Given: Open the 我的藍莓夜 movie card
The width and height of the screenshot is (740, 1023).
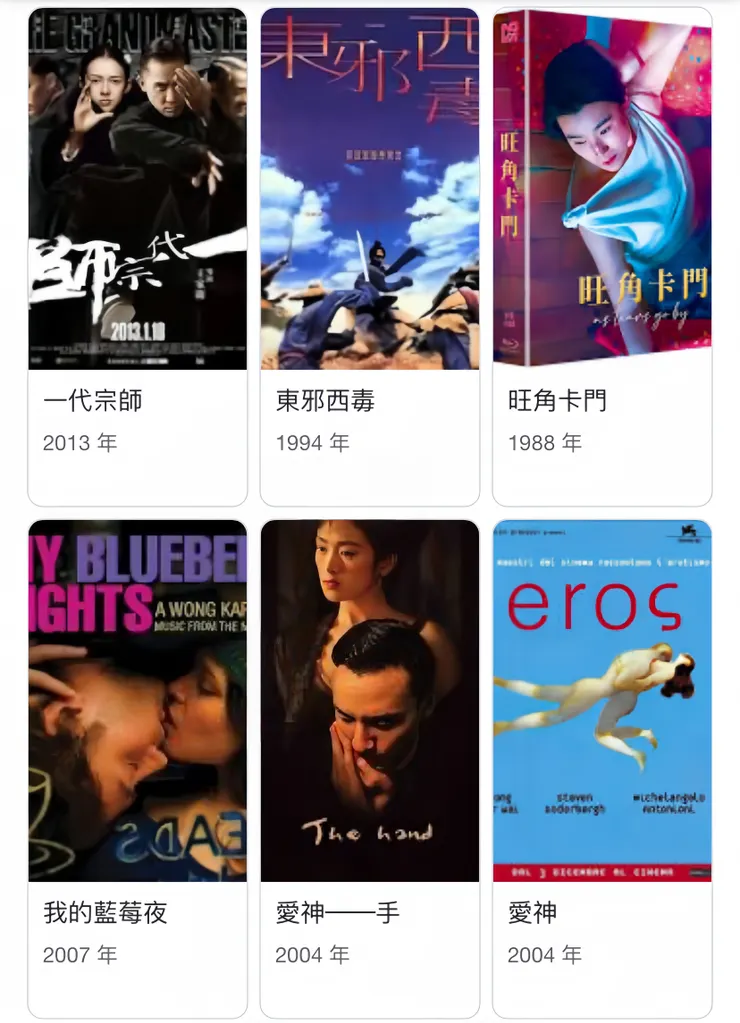Looking at the screenshot, I should tap(137, 760).
